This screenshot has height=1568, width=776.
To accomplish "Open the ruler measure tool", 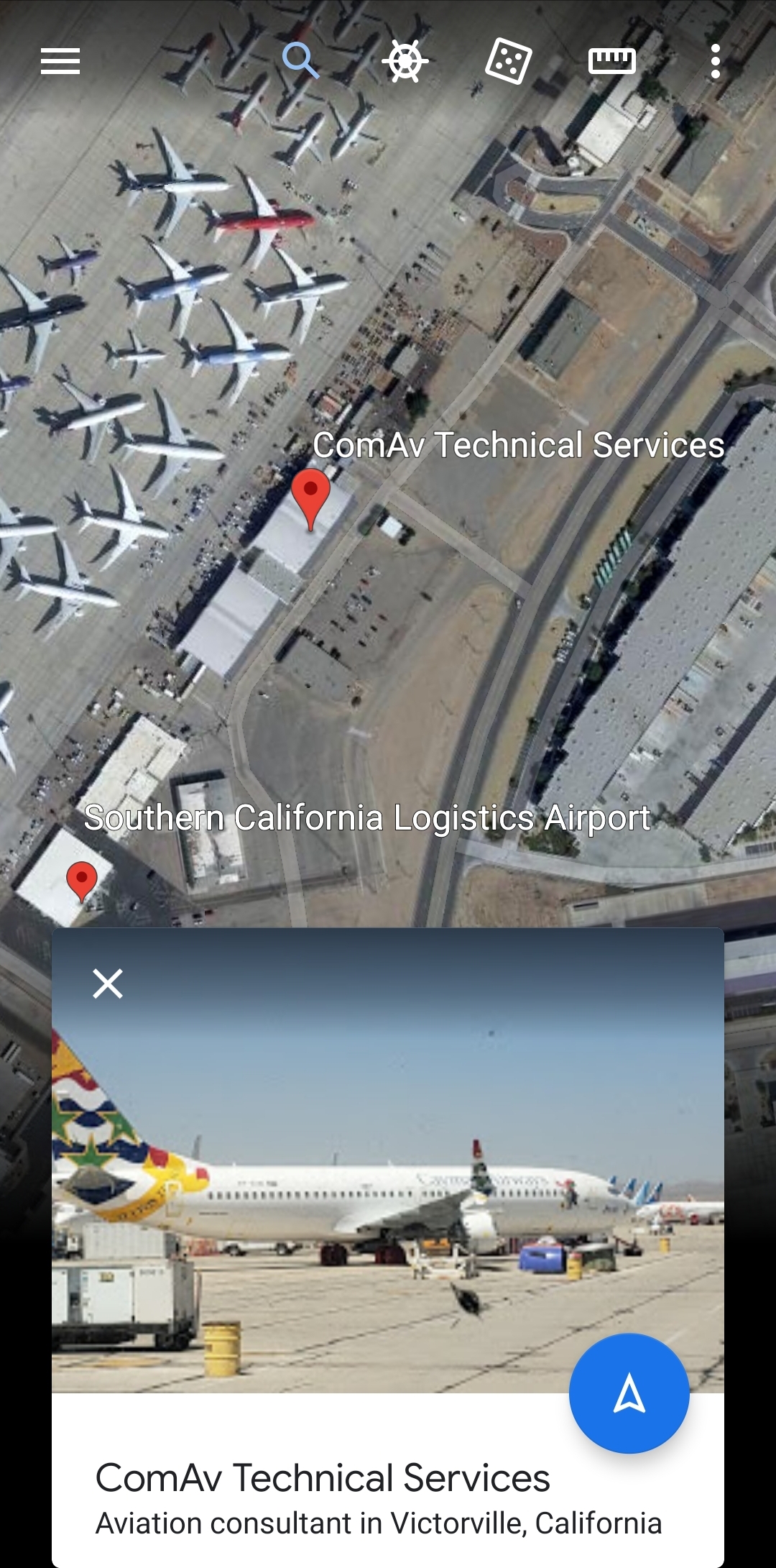I will (x=612, y=61).
